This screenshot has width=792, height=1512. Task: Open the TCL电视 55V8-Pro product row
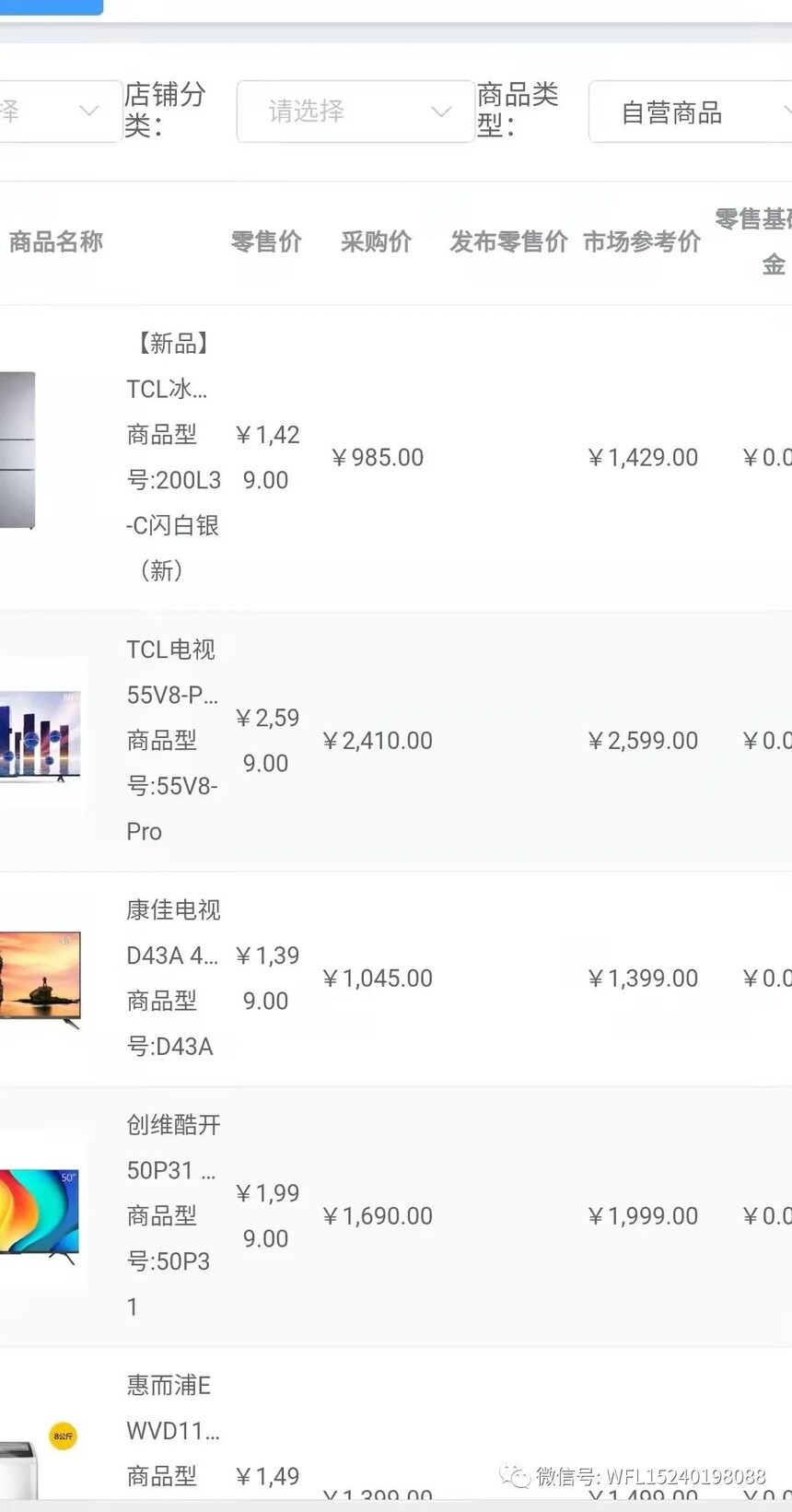coord(396,741)
